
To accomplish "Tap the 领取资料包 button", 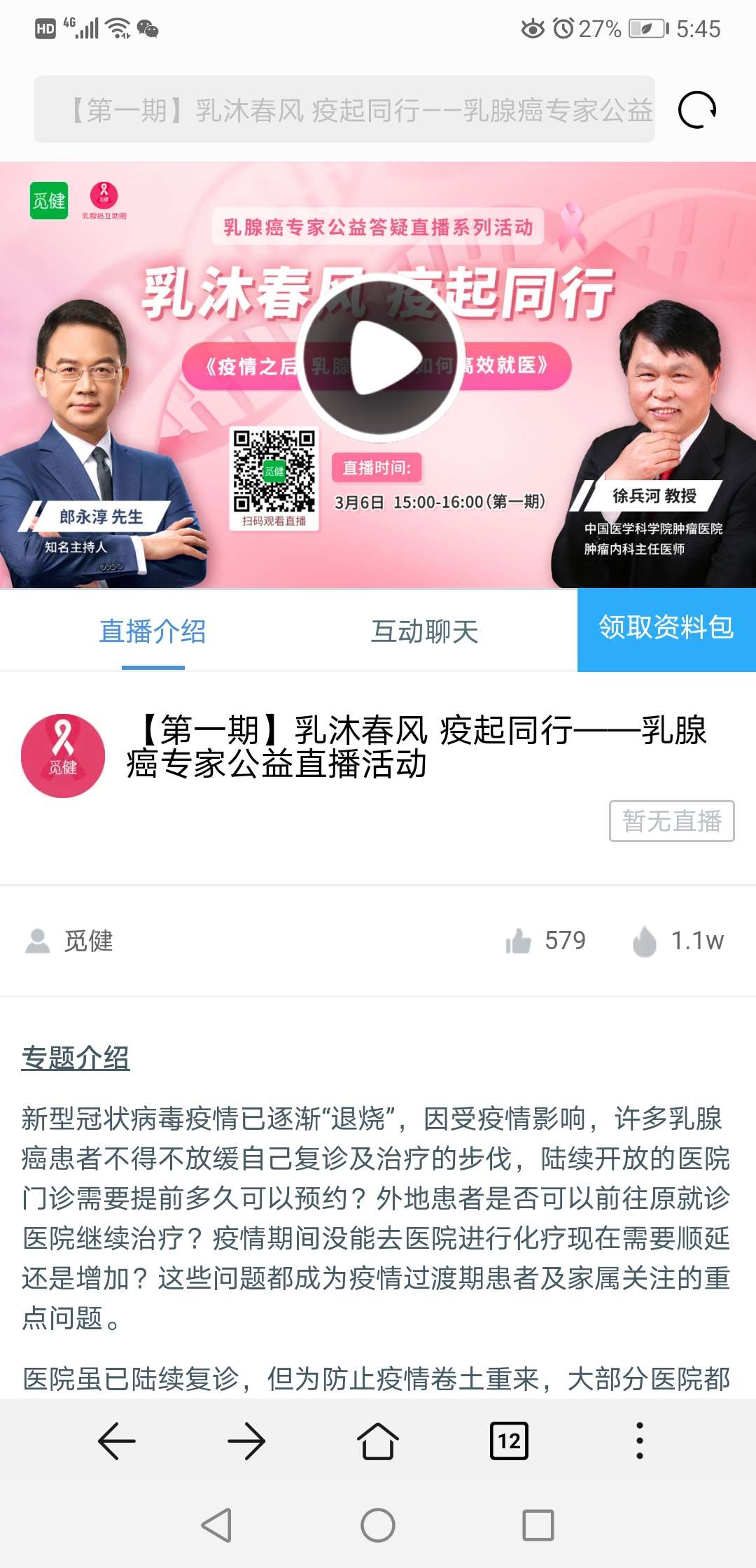I will [665, 629].
